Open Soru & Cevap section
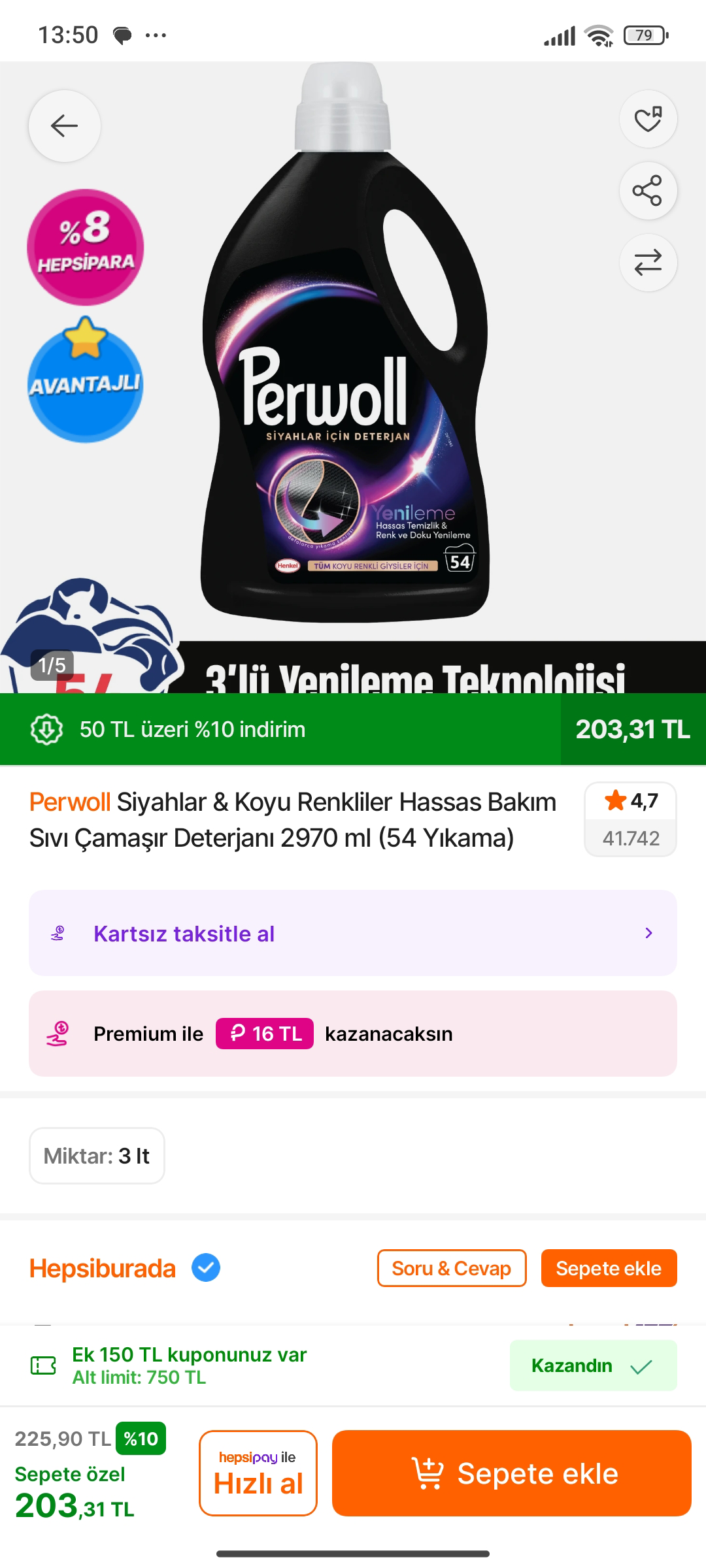The image size is (706, 1568). click(x=451, y=1268)
